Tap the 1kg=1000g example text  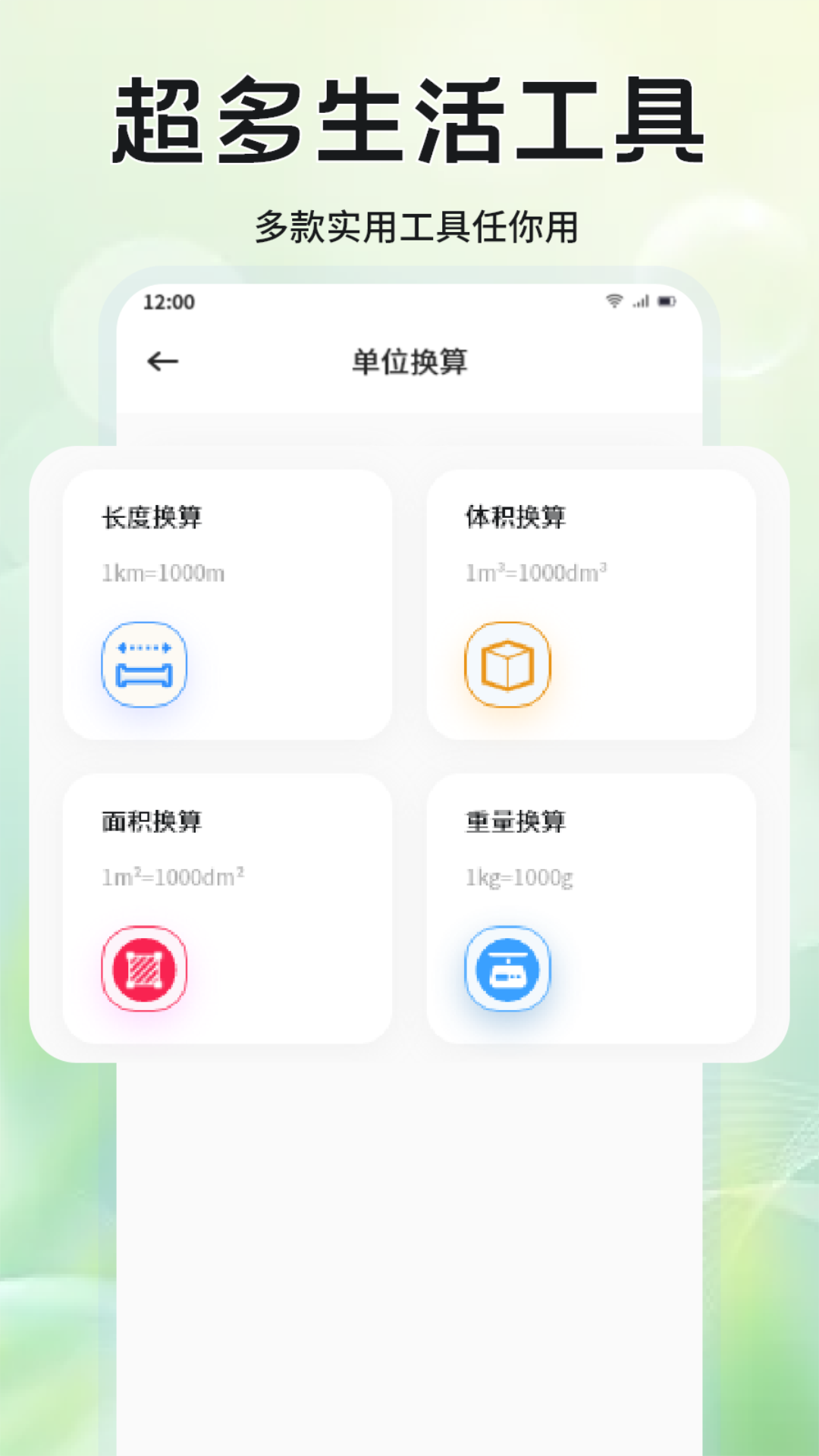519,877
